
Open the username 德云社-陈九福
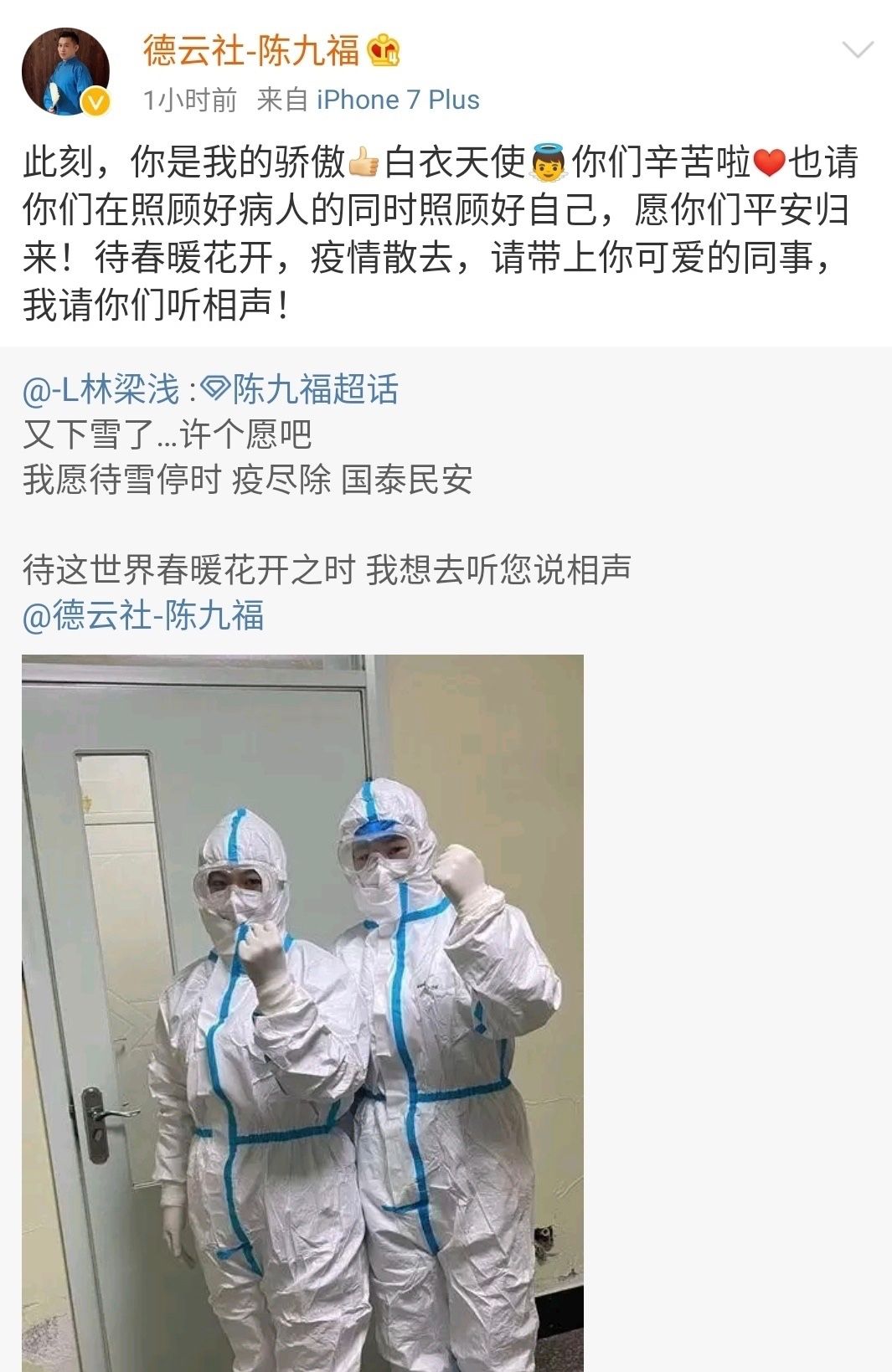coord(250,50)
